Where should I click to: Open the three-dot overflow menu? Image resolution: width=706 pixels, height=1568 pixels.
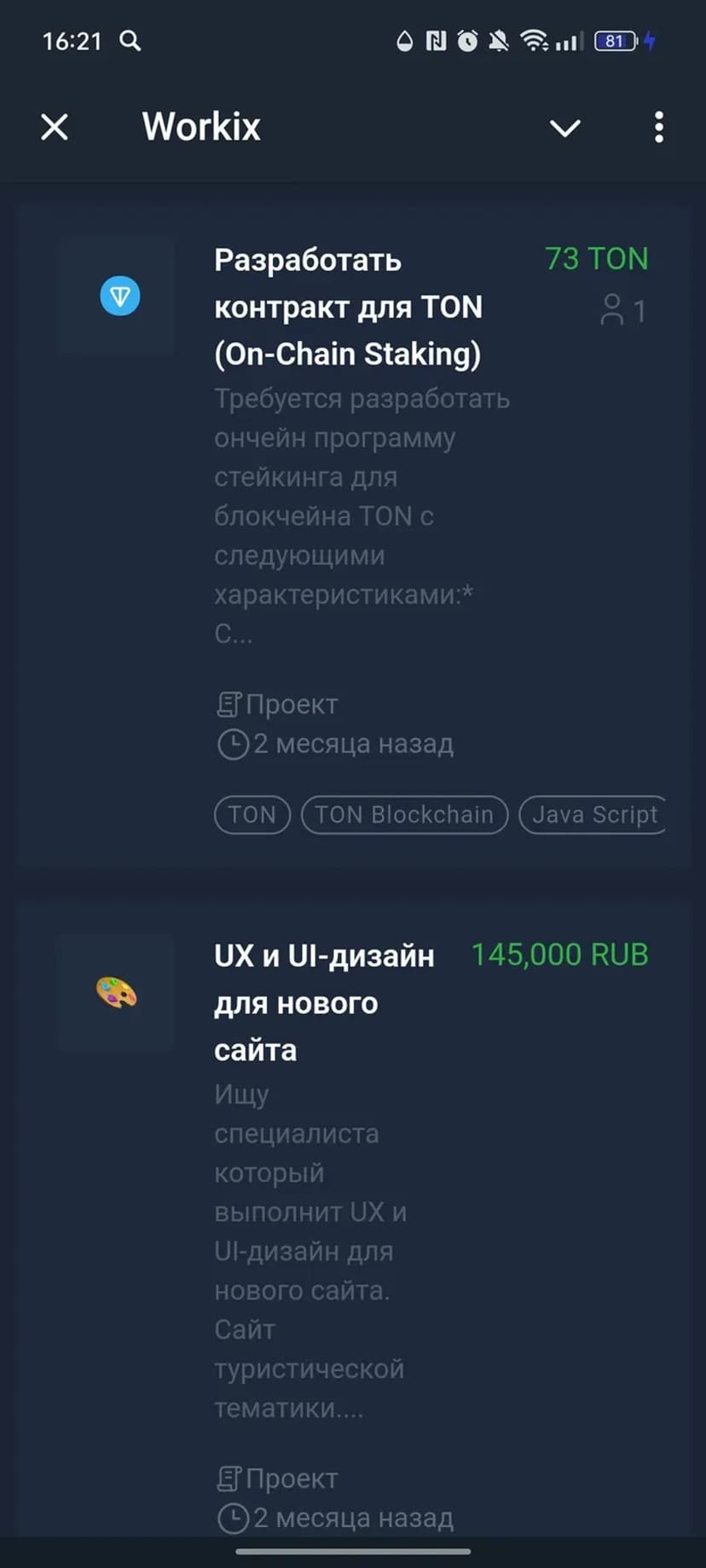click(x=658, y=128)
